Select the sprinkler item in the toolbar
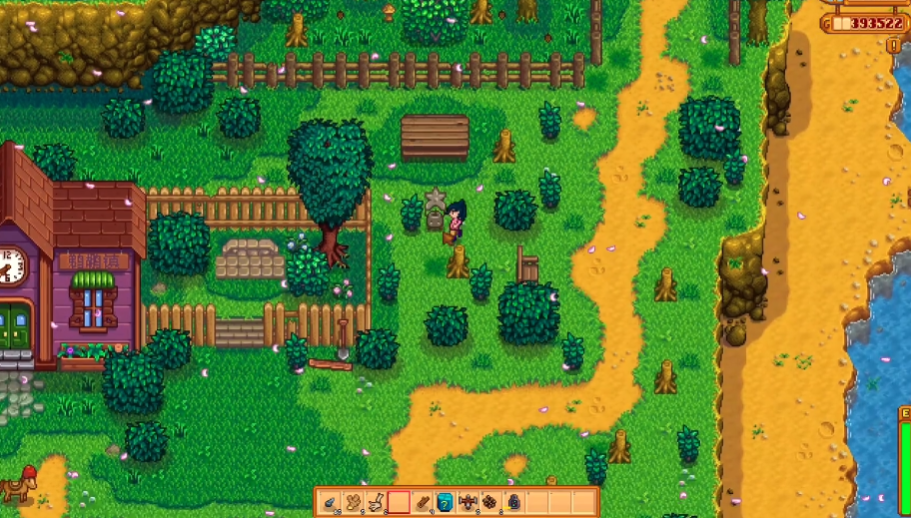The height and width of the screenshot is (518, 911). click(468, 502)
